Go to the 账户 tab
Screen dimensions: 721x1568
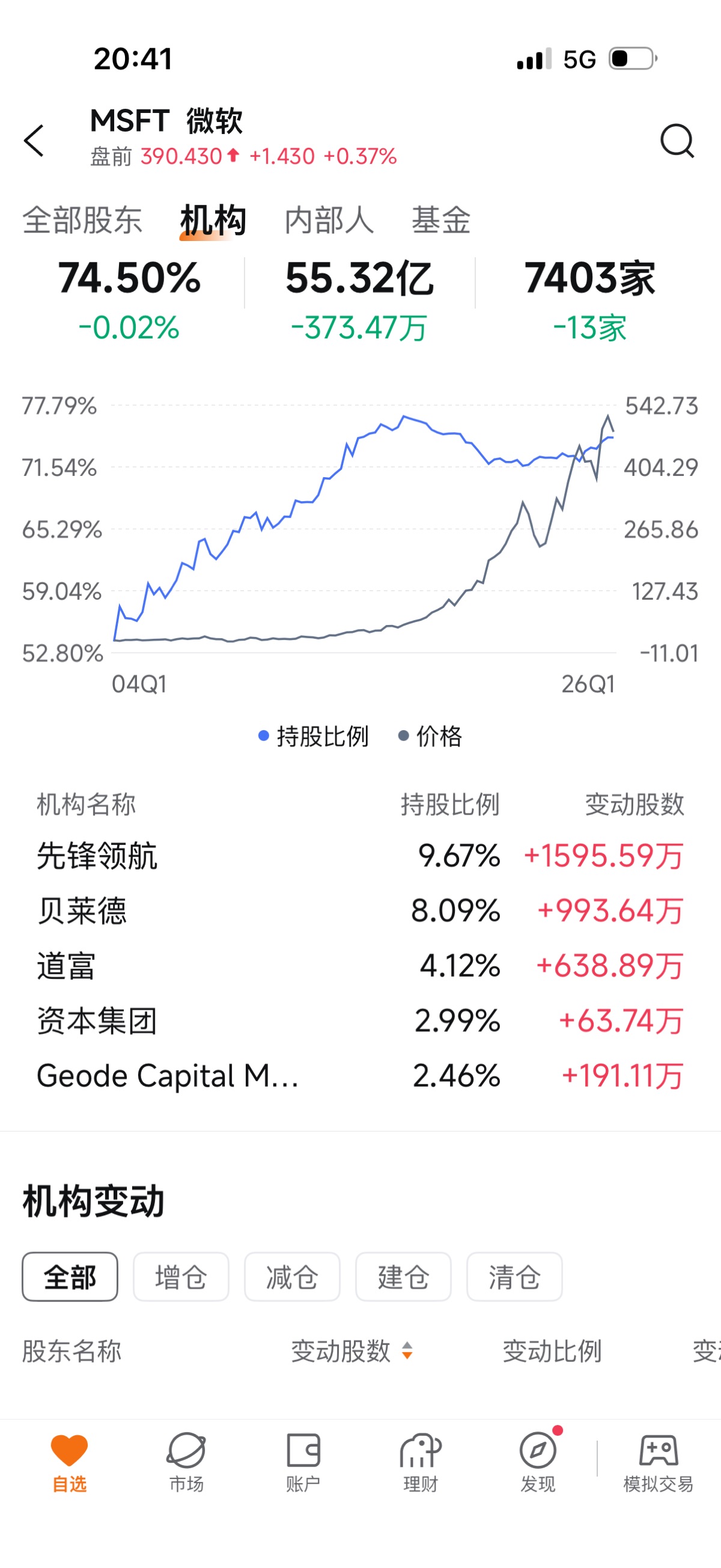pyautogui.click(x=303, y=1462)
